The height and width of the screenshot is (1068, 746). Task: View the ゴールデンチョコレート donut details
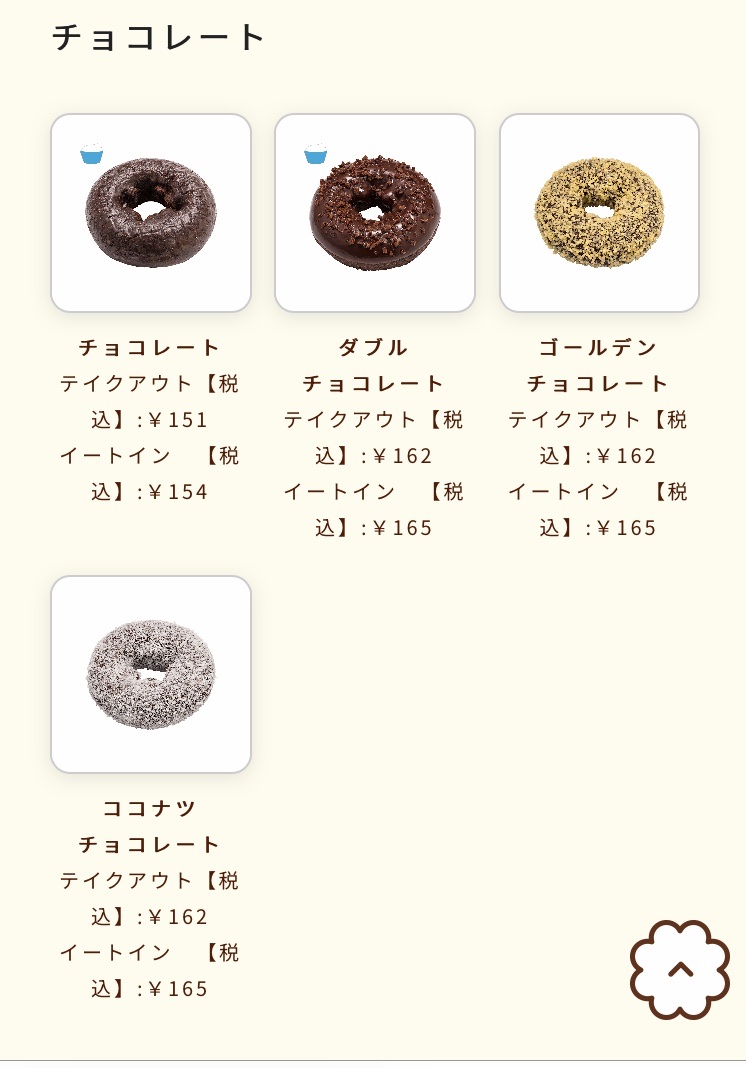(599, 213)
